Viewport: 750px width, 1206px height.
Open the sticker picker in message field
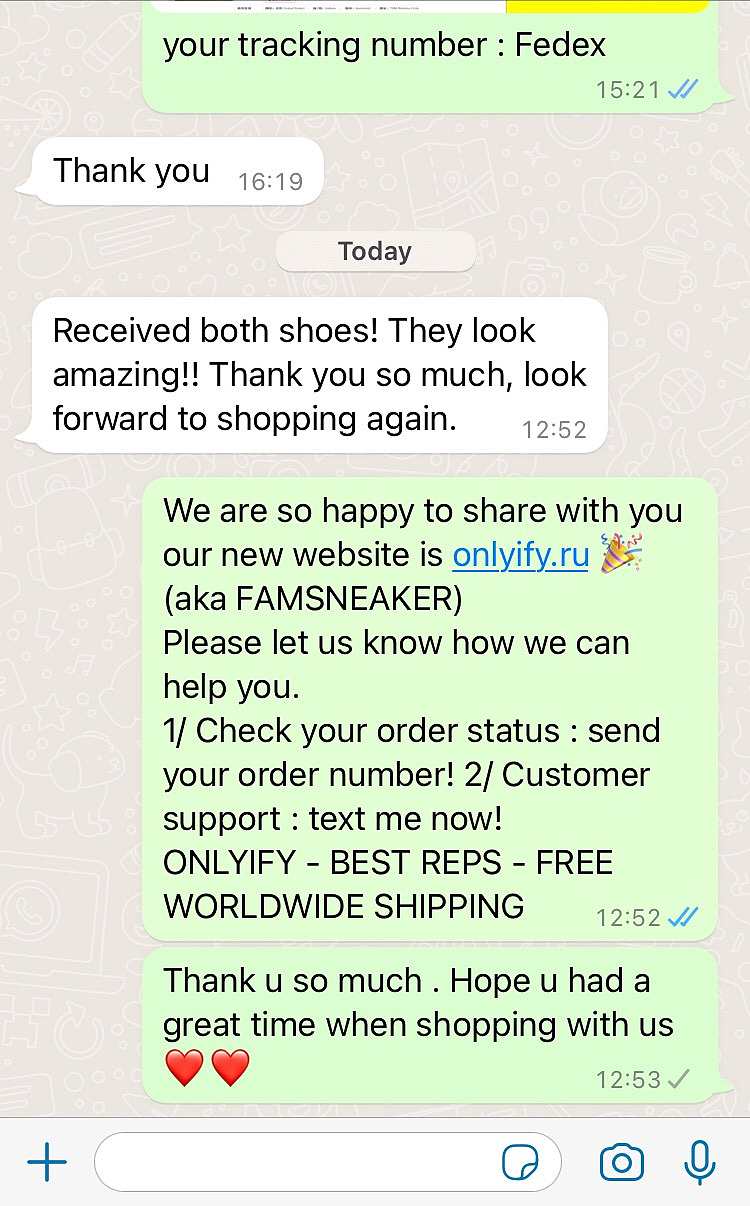520,1163
